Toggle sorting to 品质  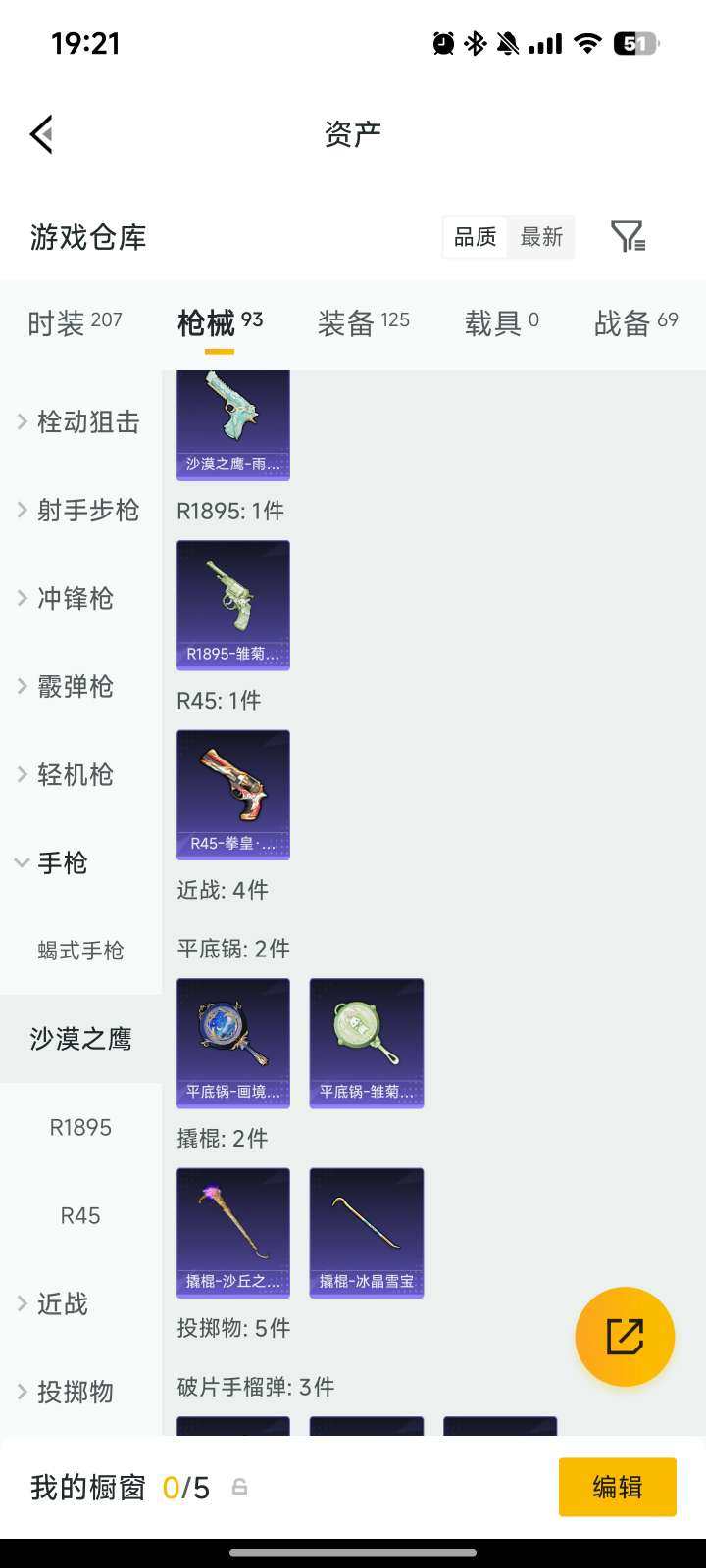(475, 236)
